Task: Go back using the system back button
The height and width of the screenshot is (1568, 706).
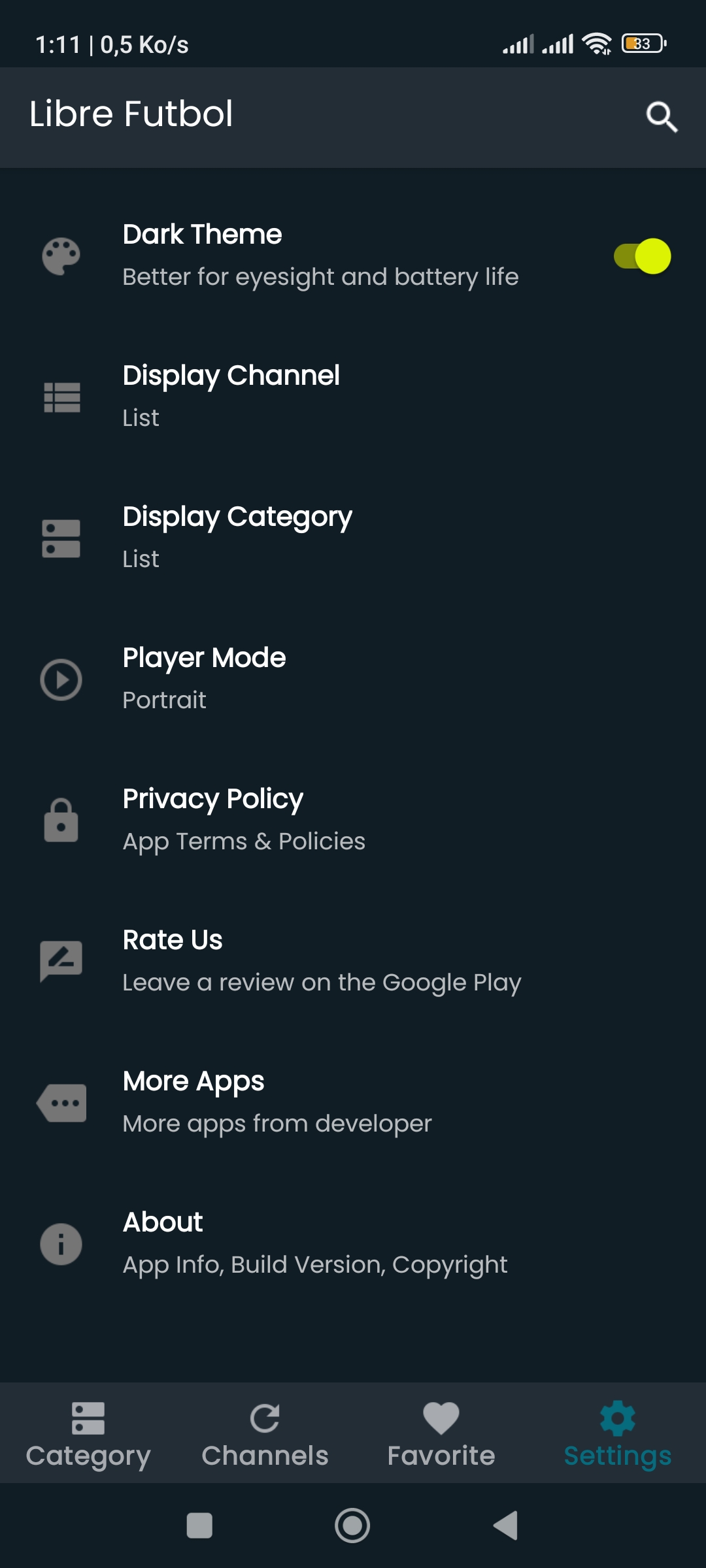Action: pyautogui.click(x=505, y=1526)
